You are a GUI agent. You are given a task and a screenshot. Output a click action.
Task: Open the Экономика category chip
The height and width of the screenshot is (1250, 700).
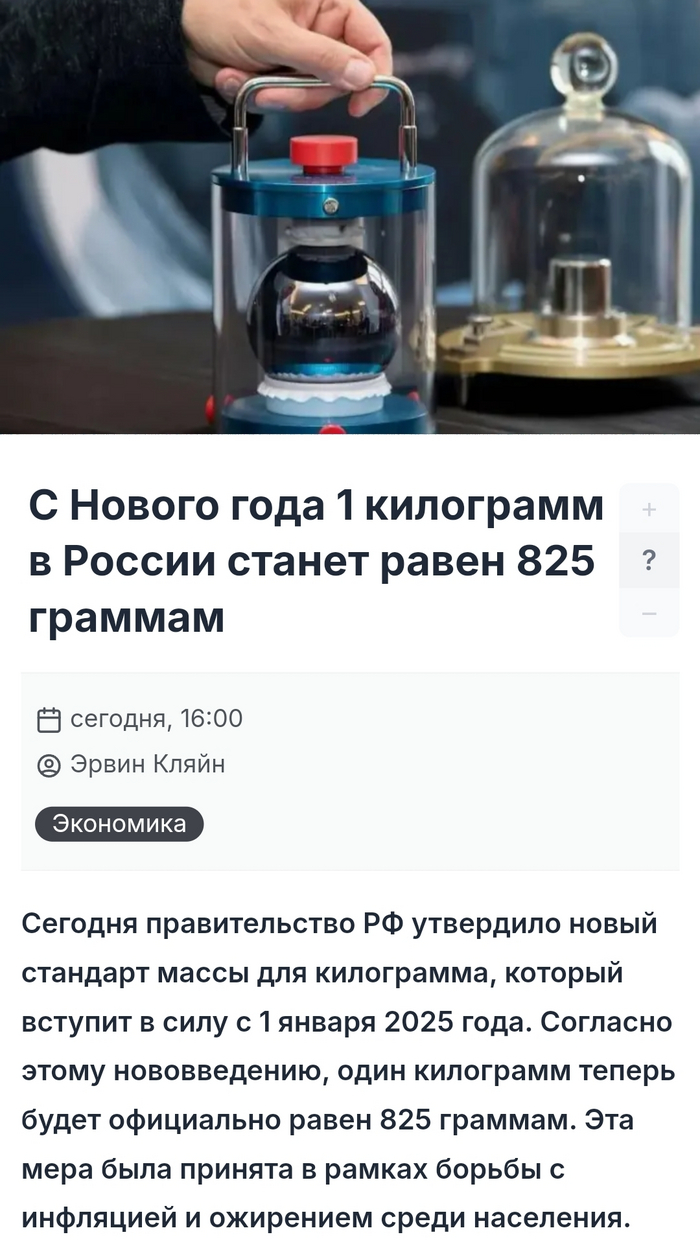[x=119, y=824]
